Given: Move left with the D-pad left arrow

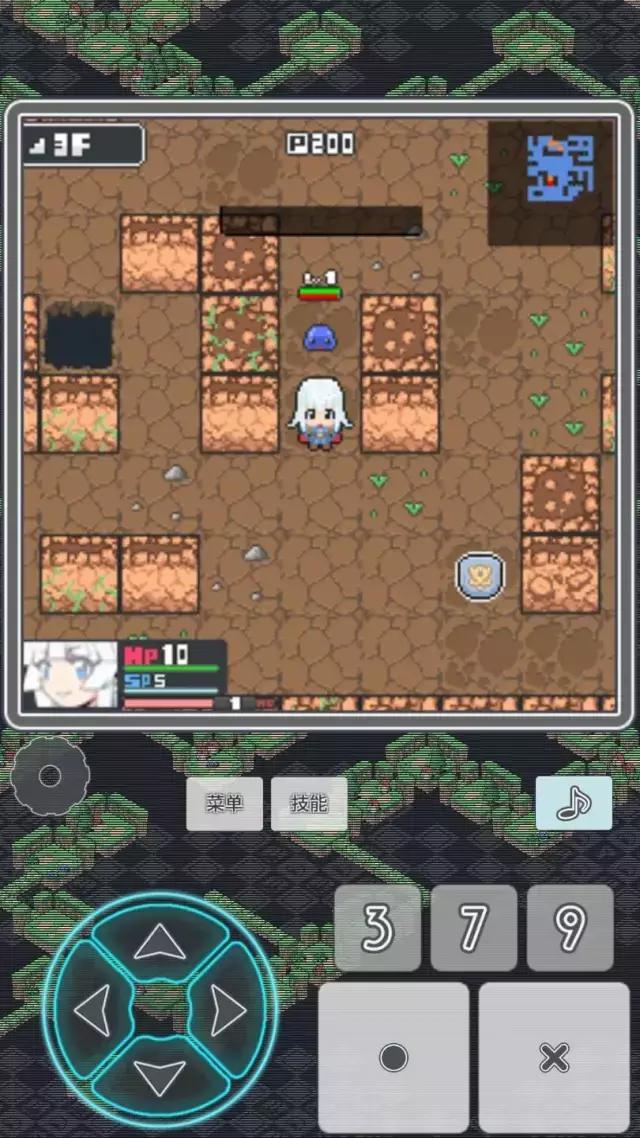Looking at the screenshot, I should coord(92,1012).
